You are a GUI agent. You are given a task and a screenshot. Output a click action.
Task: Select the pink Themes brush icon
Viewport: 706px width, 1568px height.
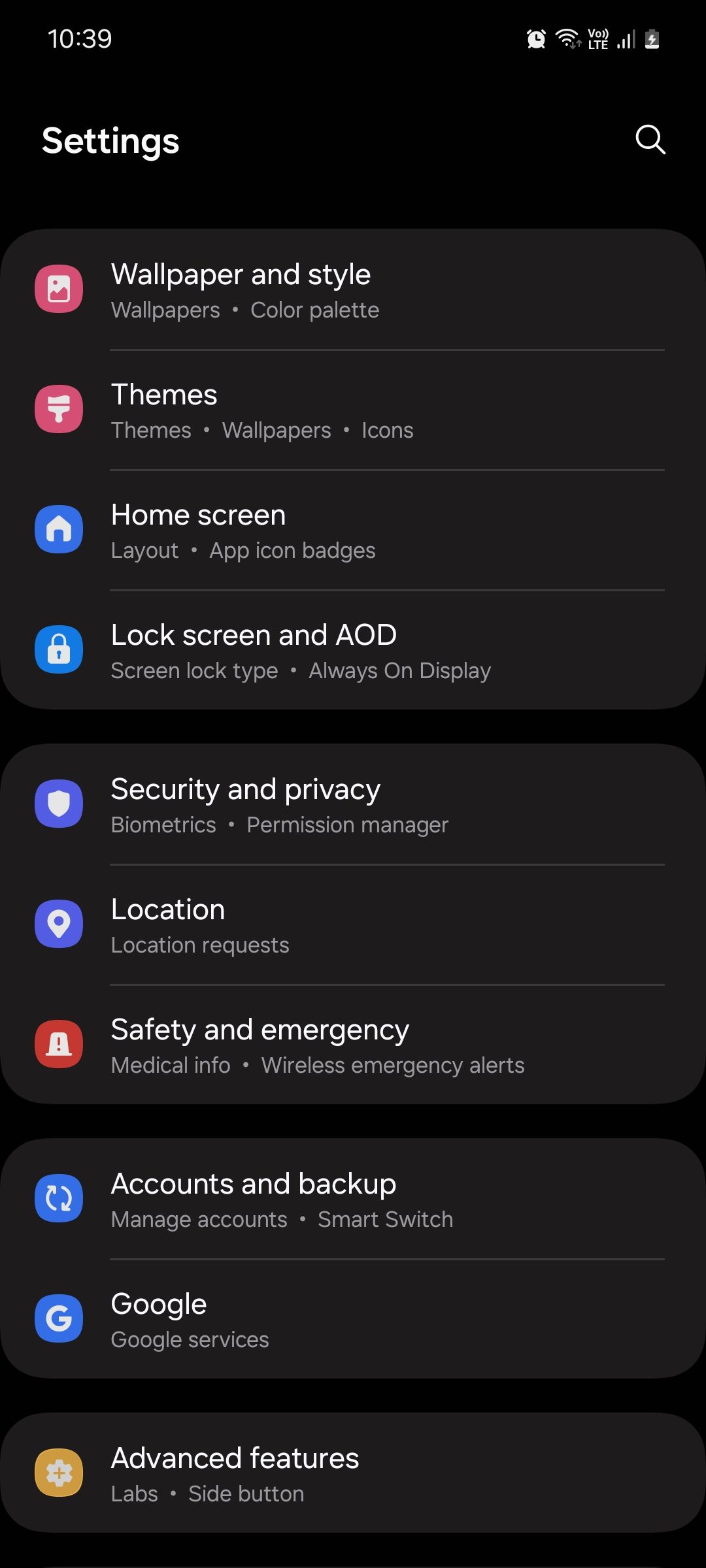[x=59, y=409]
